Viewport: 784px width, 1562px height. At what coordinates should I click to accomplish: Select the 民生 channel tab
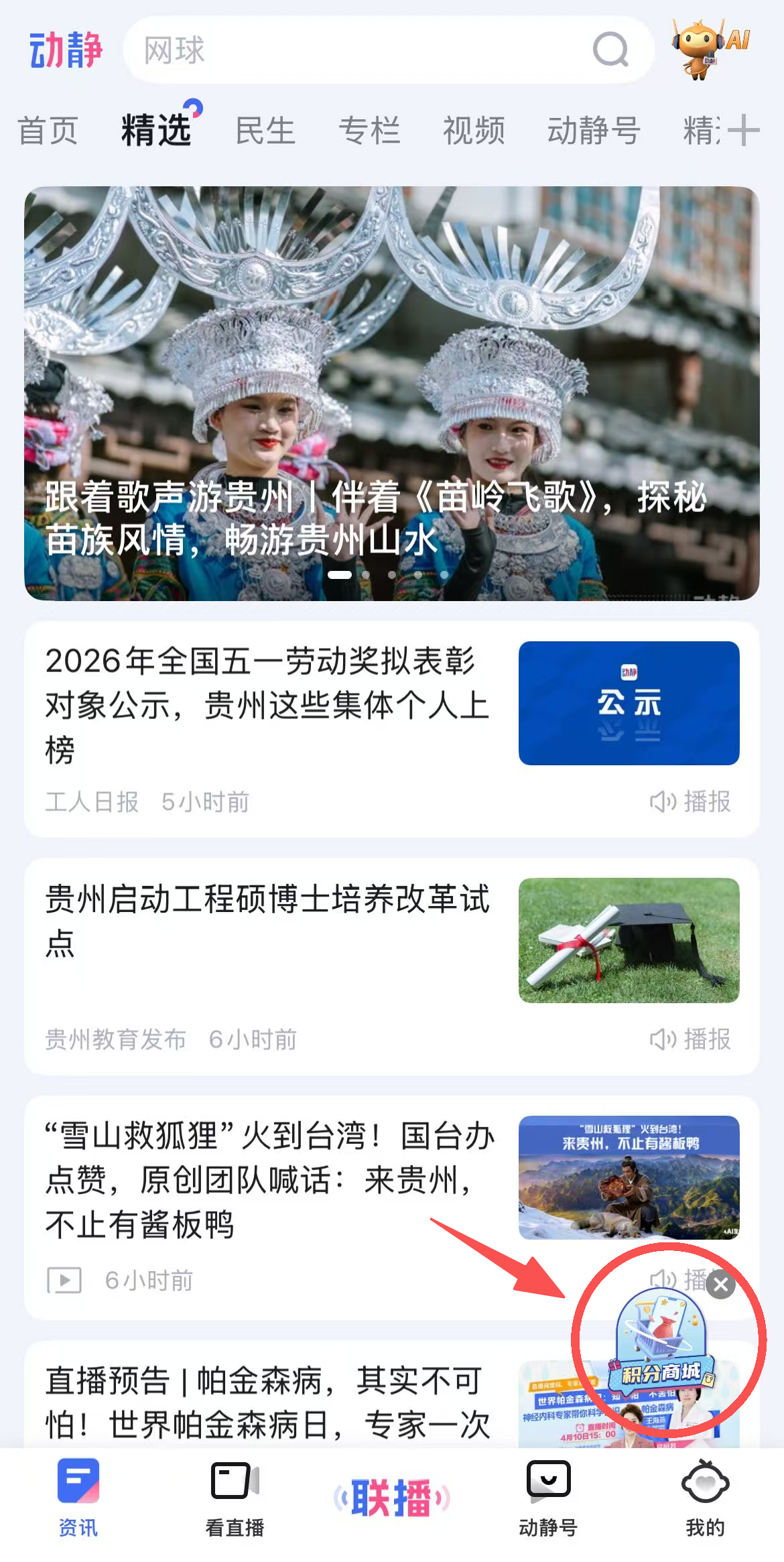pos(265,131)
